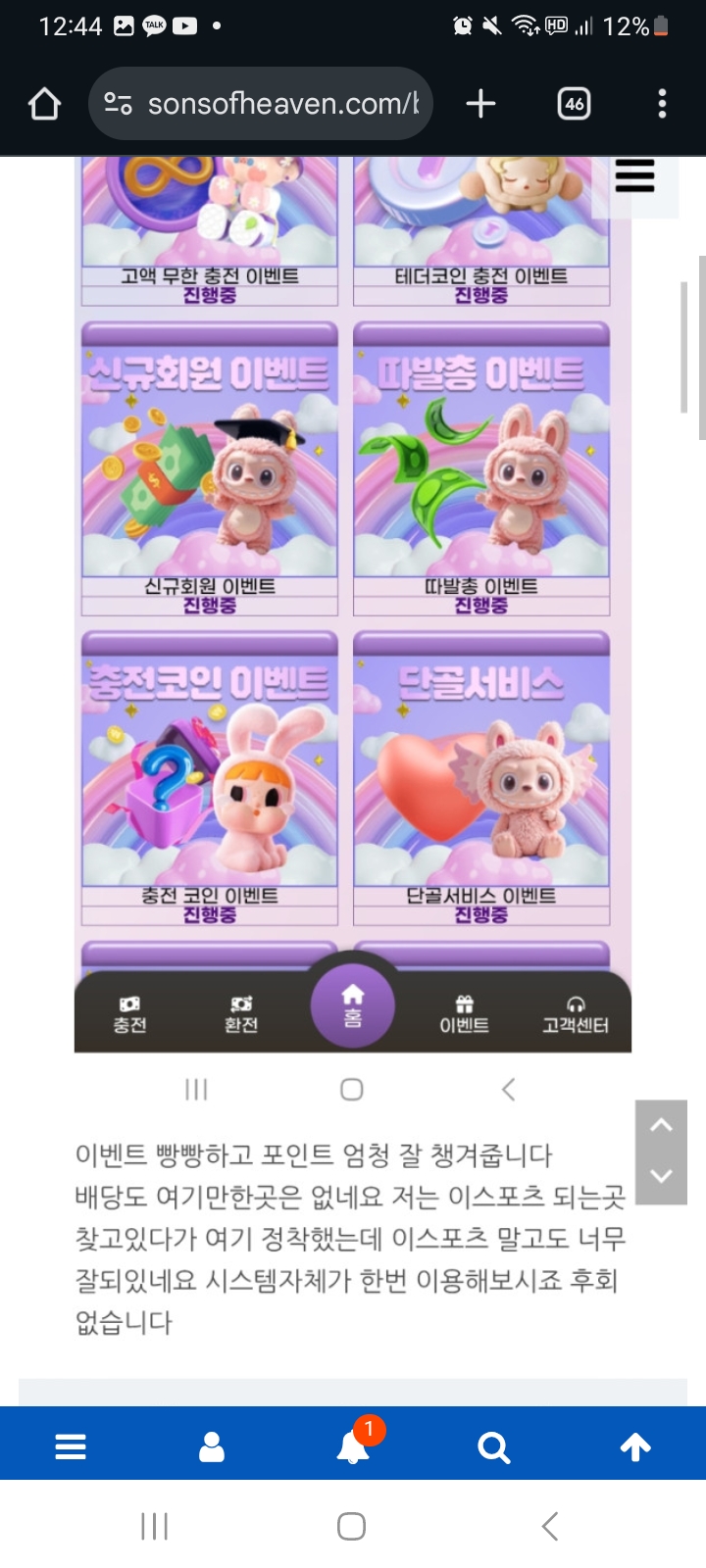Tap the gray down chevron button
Image resolution: width=706 pixels, height=1568 pixels.
[662, 1177]
